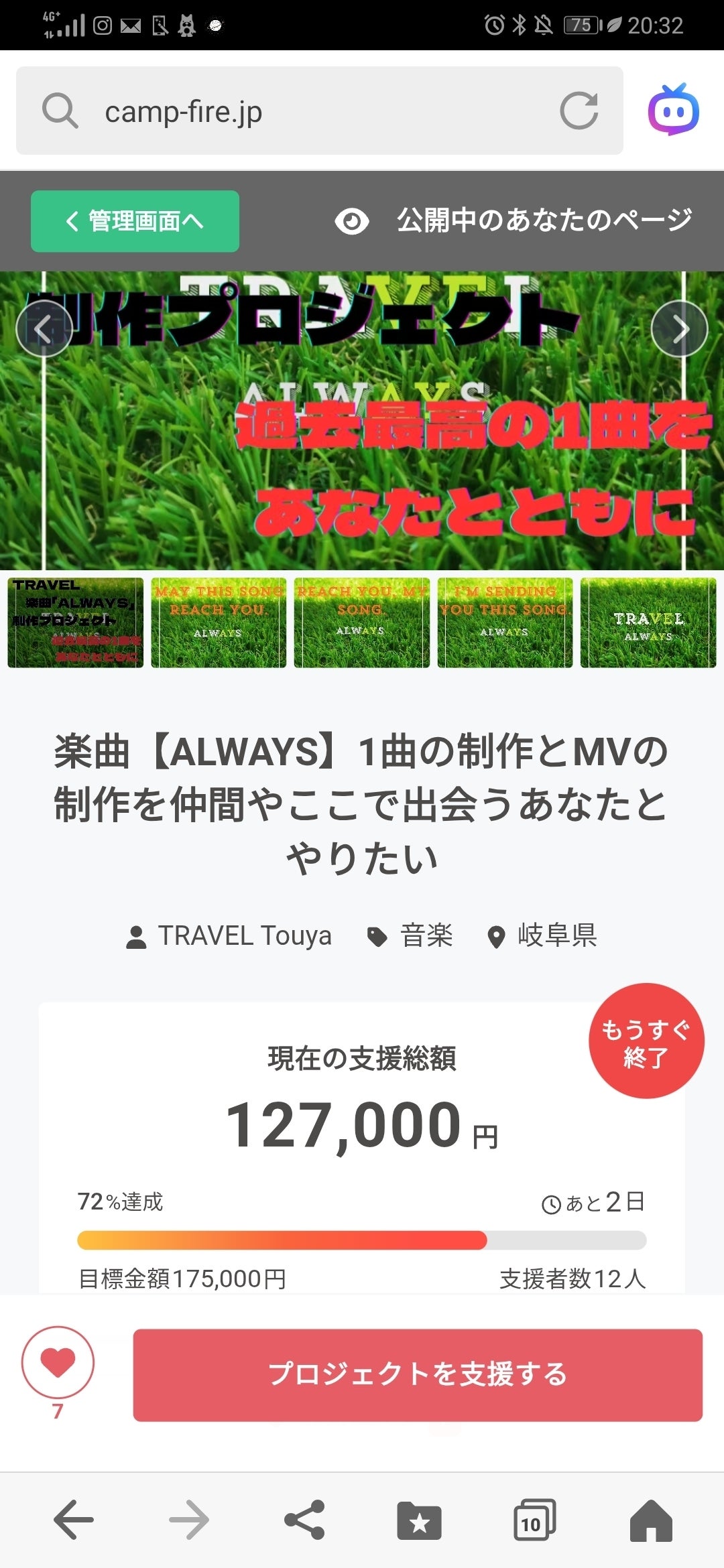Select the 'I'm sending you this song' thumbnail
This screenshot has width=724, height=1568.
[505, 623]
